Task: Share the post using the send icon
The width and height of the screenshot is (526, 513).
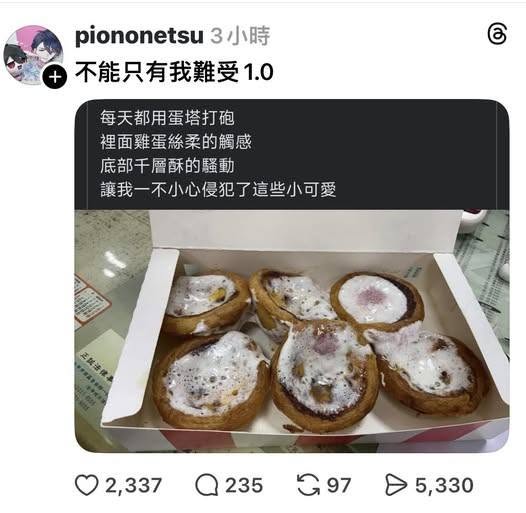Action: (396, 485)
